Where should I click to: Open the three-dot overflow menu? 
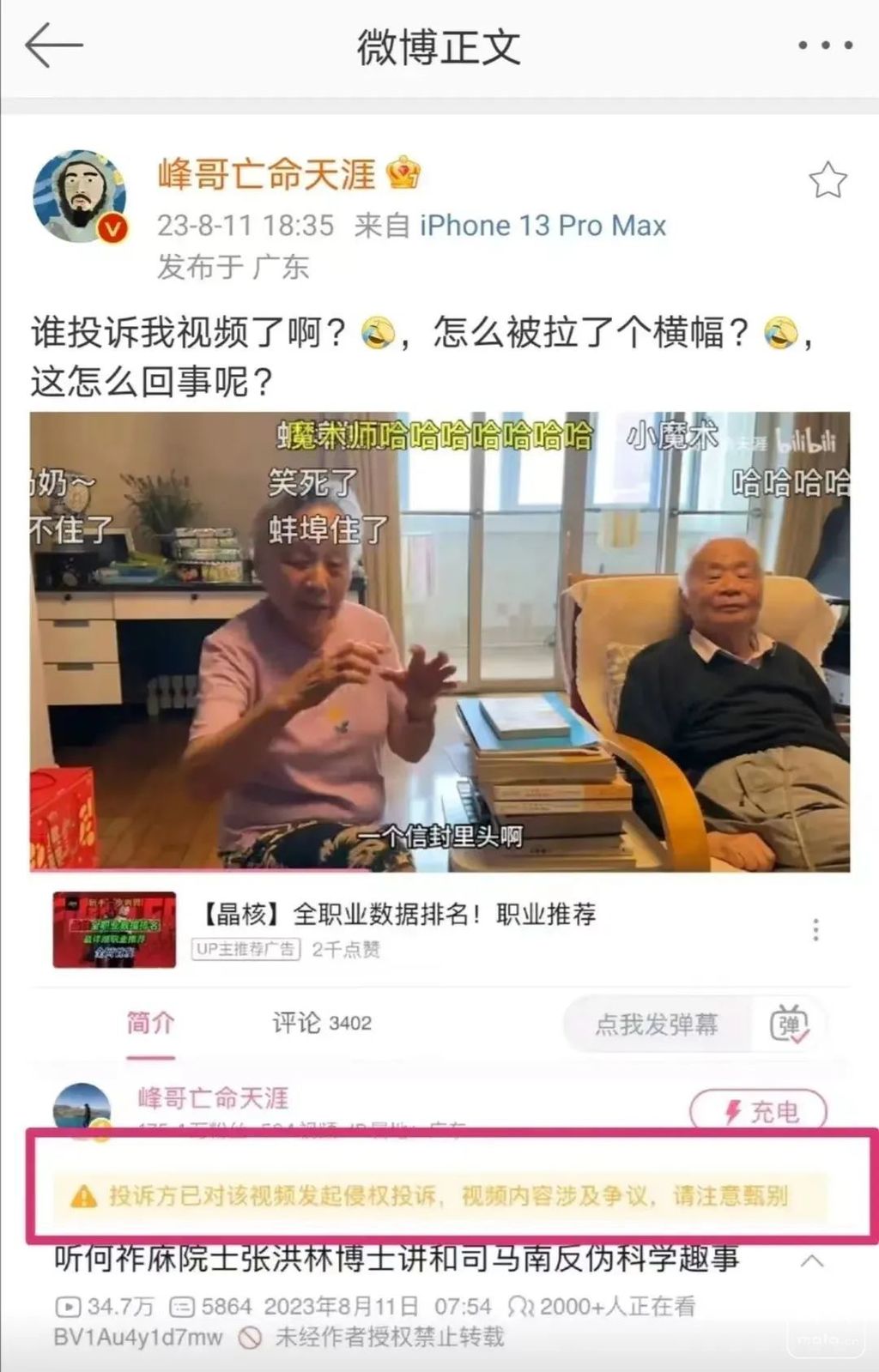[825, 45]
